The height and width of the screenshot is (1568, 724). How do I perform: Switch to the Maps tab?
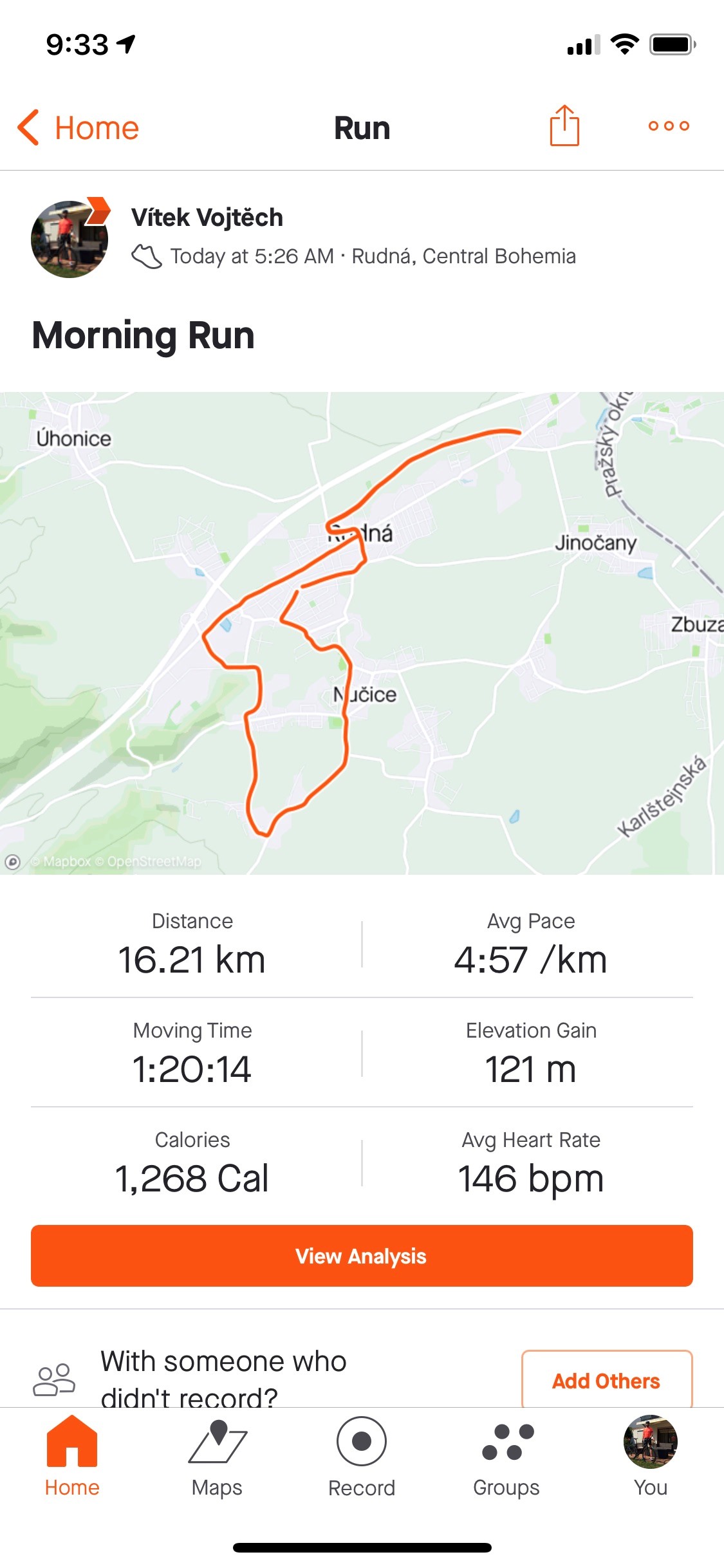217,1458
